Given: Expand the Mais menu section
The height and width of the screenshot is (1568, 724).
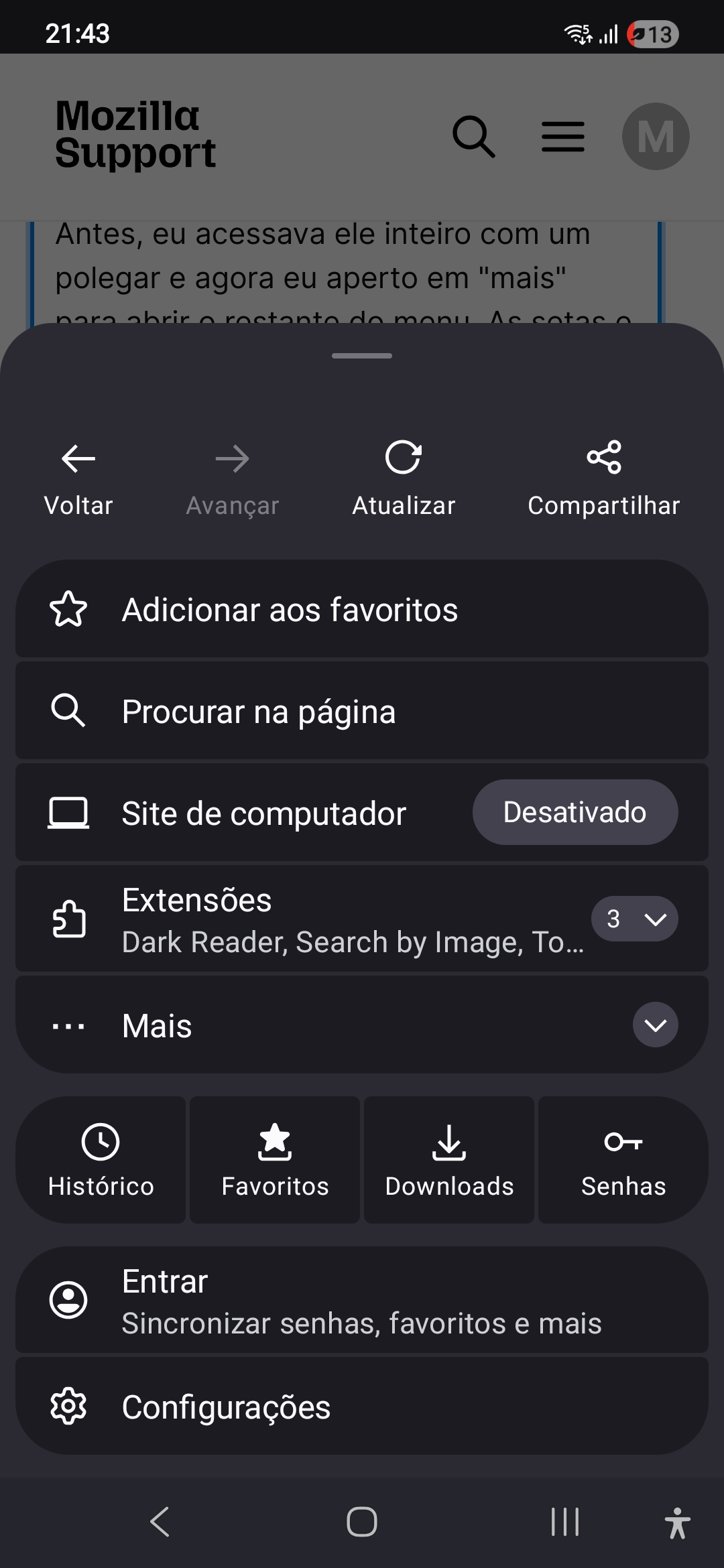Looking at the screenshot, I should [x=655, y=1025].
